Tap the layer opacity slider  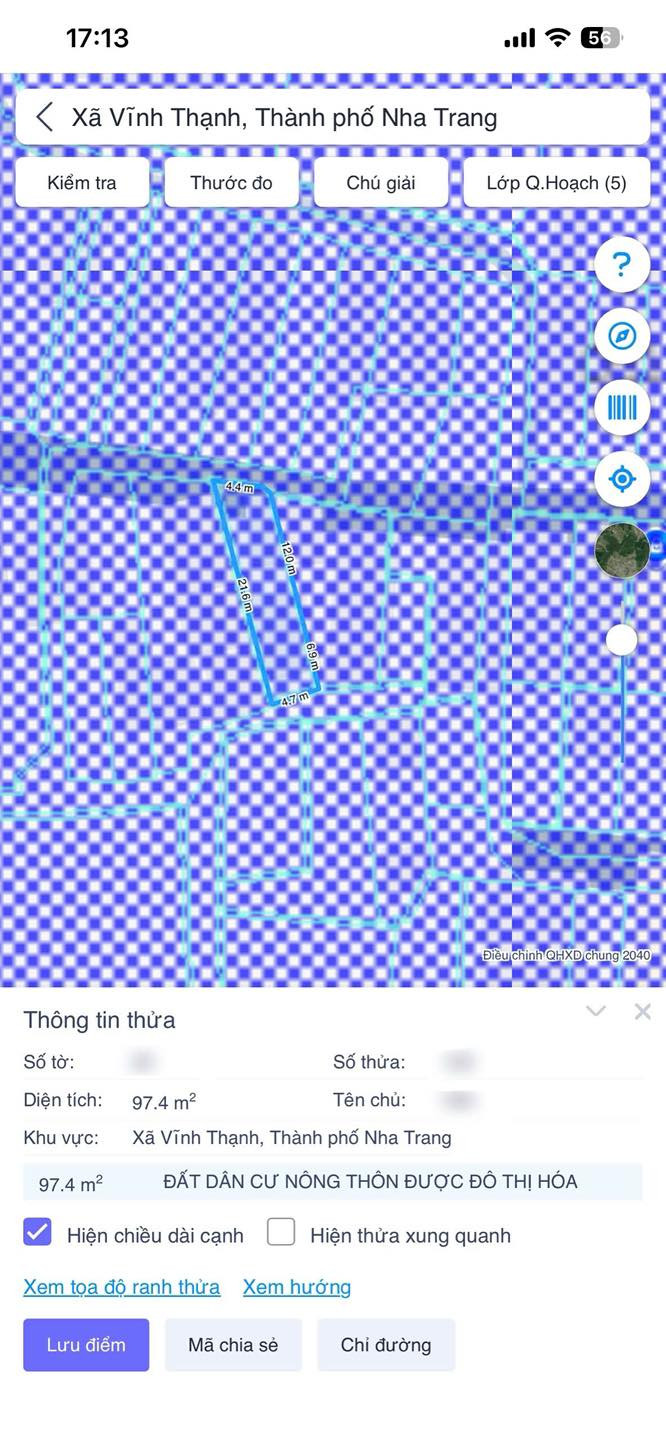621,640
